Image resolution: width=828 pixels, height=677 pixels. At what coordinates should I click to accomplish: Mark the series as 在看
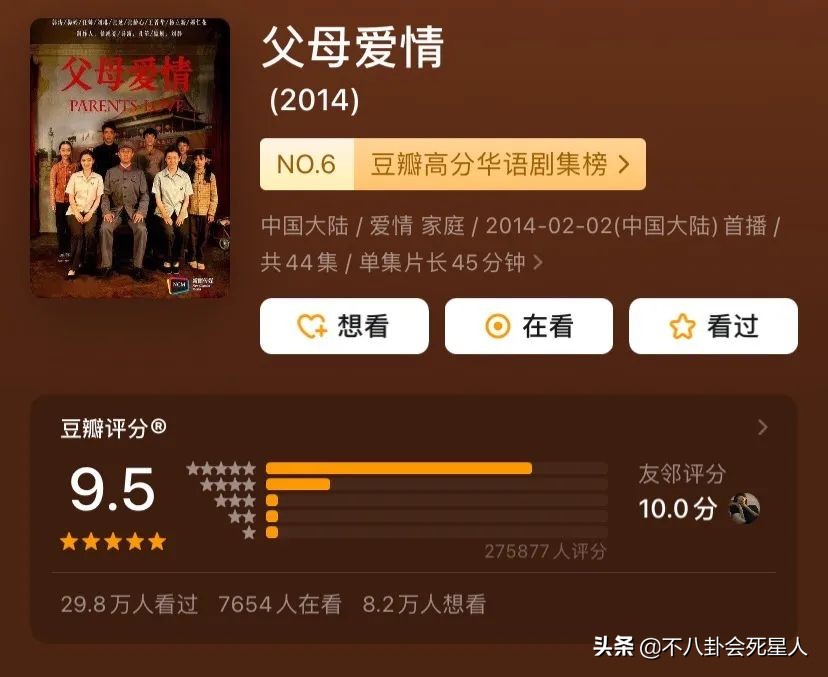click(x=528, y=326)
